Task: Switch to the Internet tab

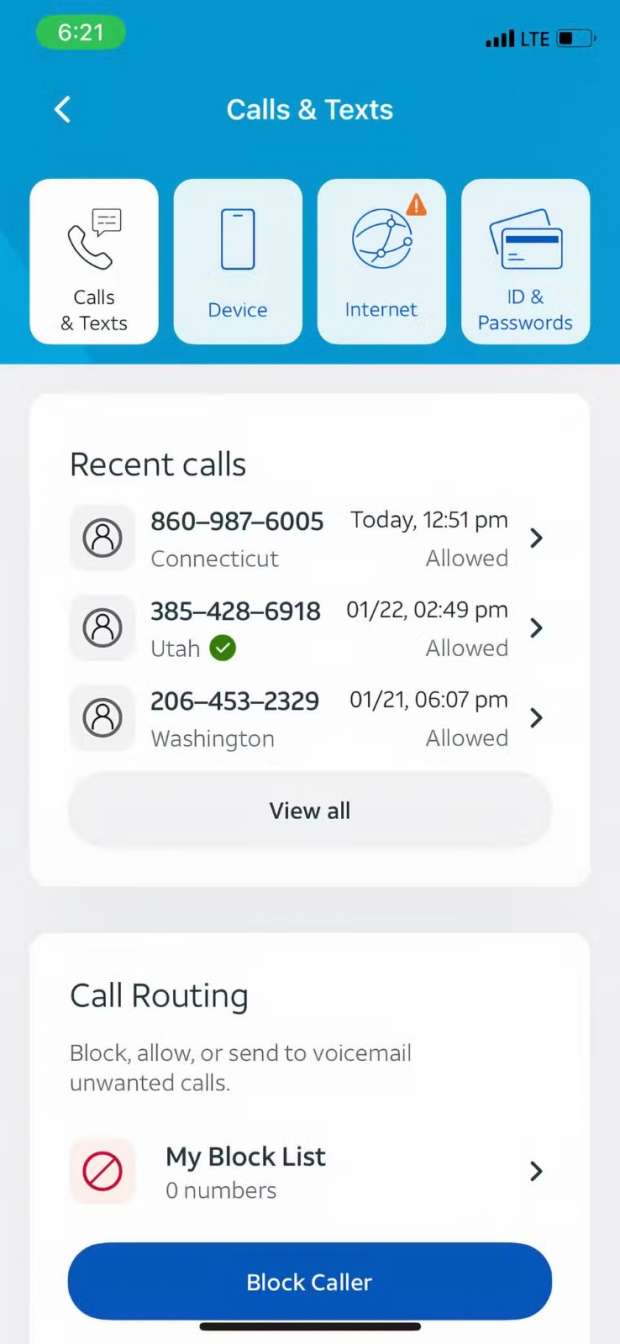Action: (x=381, y=262)
